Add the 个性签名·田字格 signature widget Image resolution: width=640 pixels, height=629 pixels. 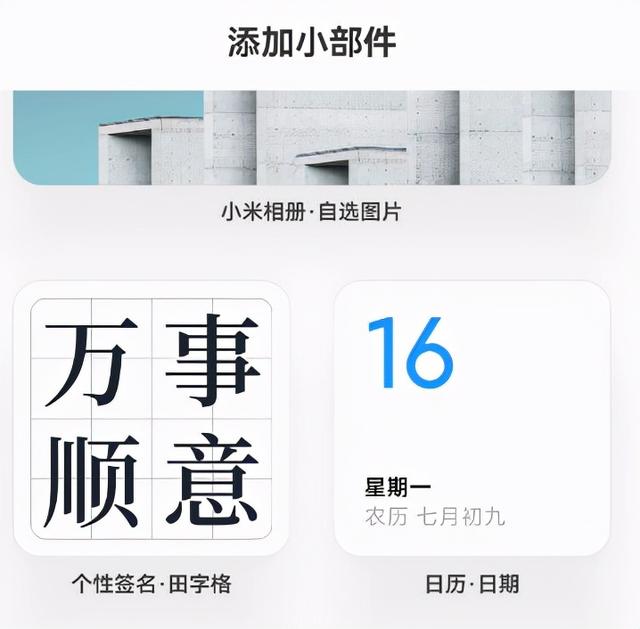[x=152, y=418]
